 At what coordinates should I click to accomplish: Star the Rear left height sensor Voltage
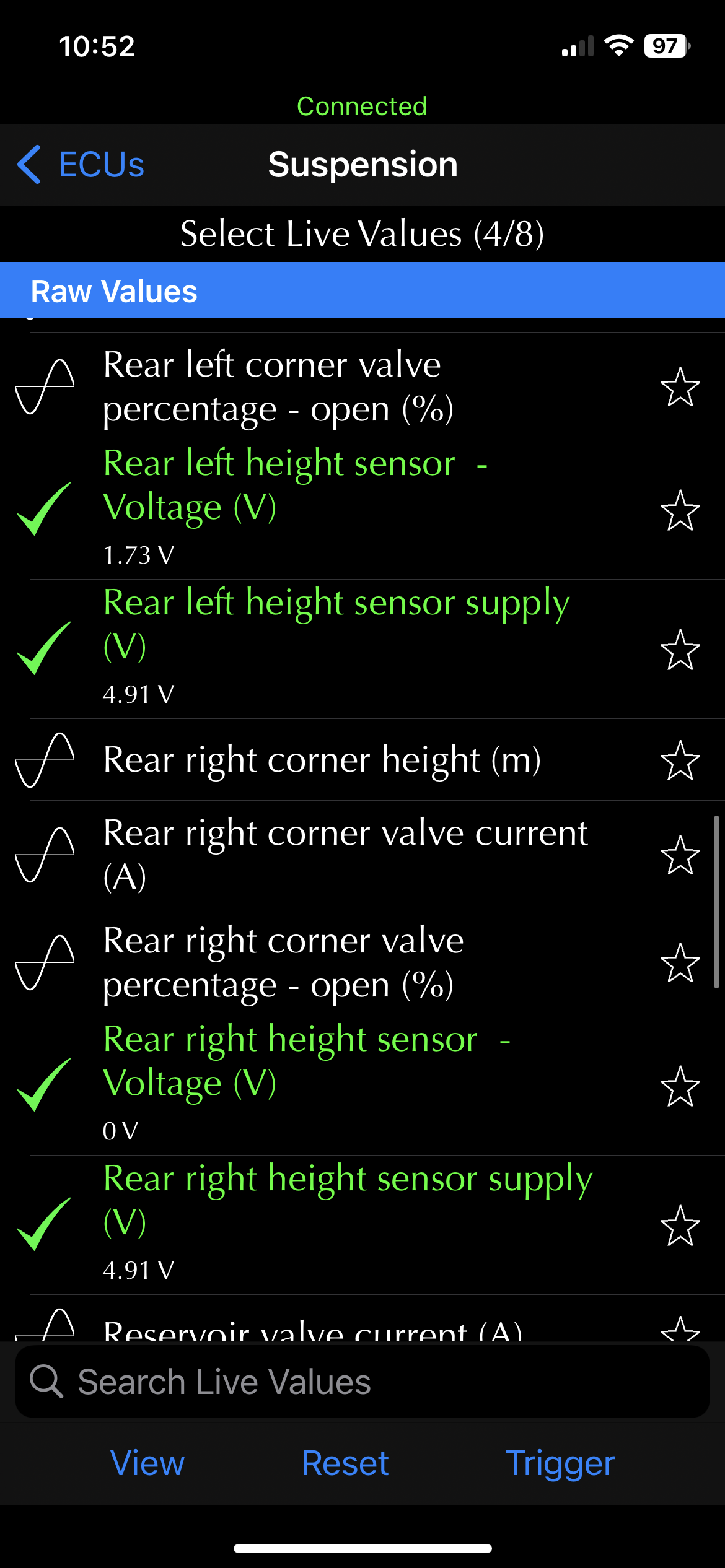point(680,510)
